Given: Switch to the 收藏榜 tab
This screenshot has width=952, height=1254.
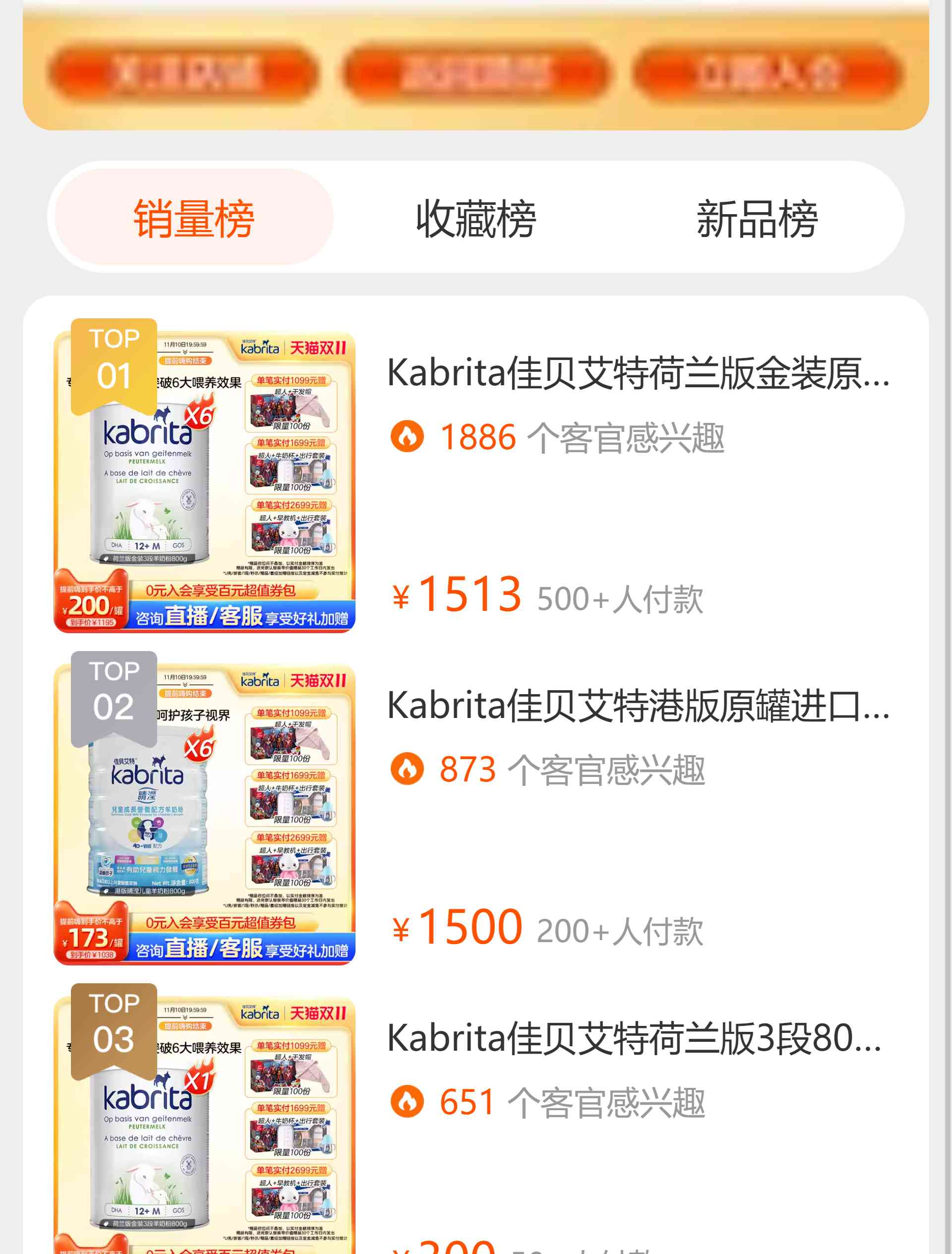Looking at the screenshot, I should point(476,218).
